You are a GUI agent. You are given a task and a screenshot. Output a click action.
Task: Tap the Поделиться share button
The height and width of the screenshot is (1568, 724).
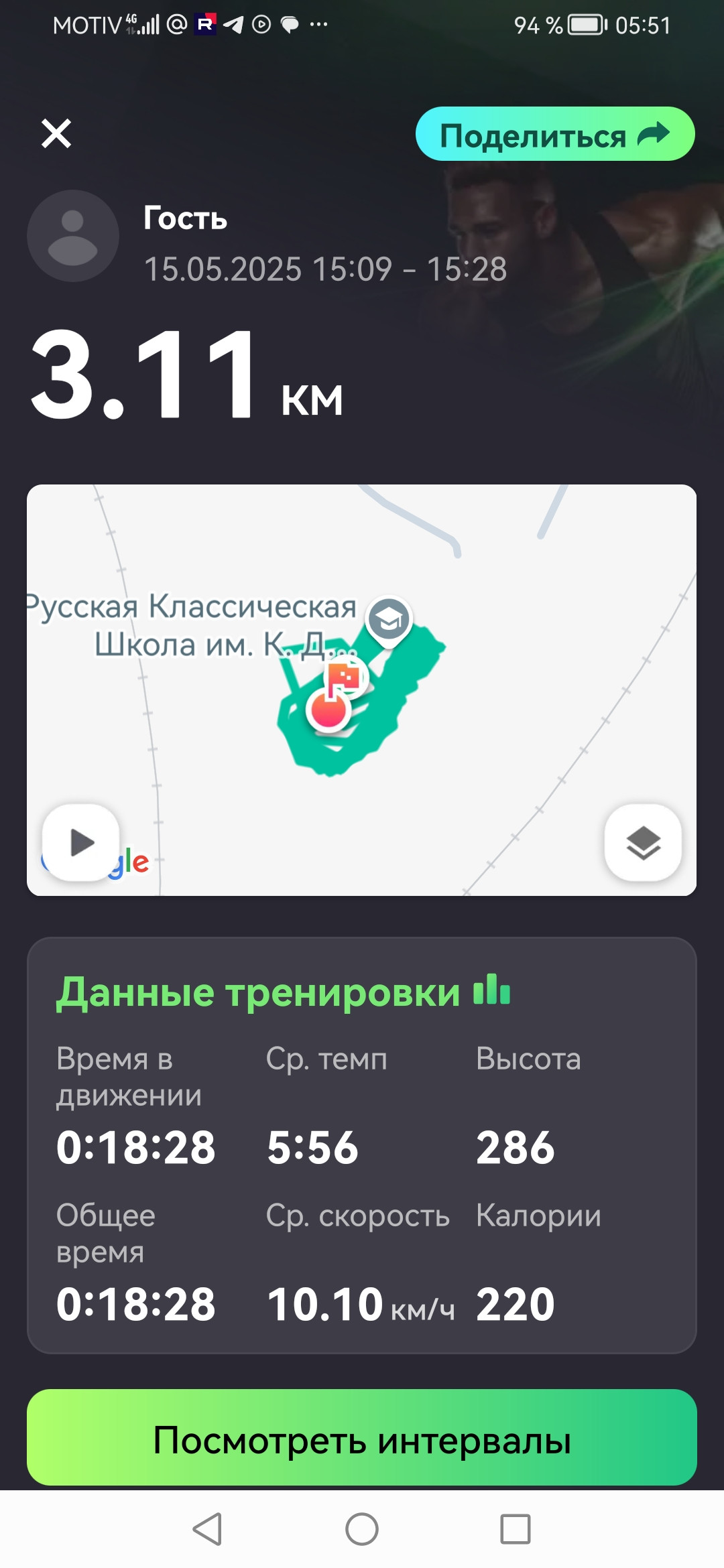[555, 134]
